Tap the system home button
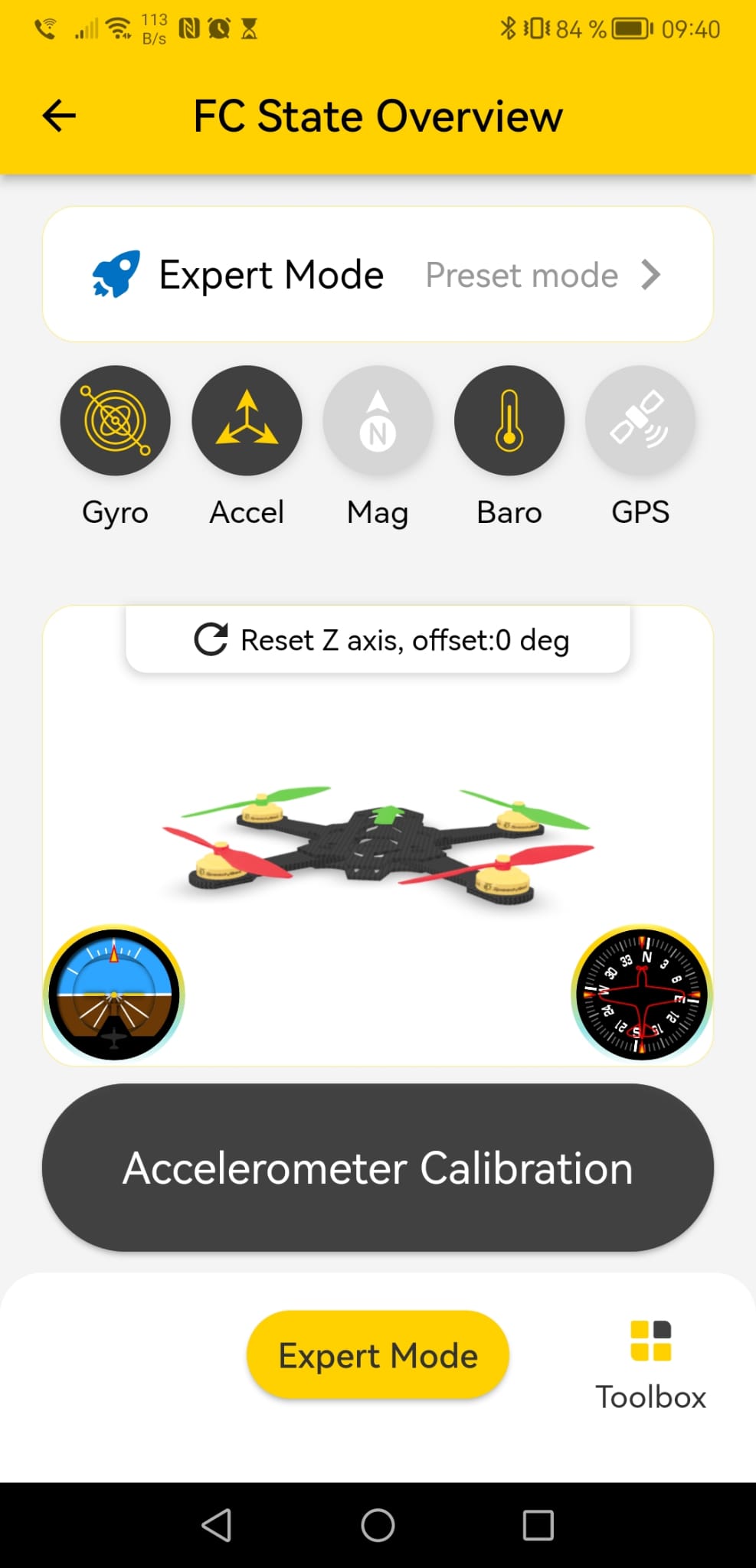 pyautogui.click(x=378, y=1525)
